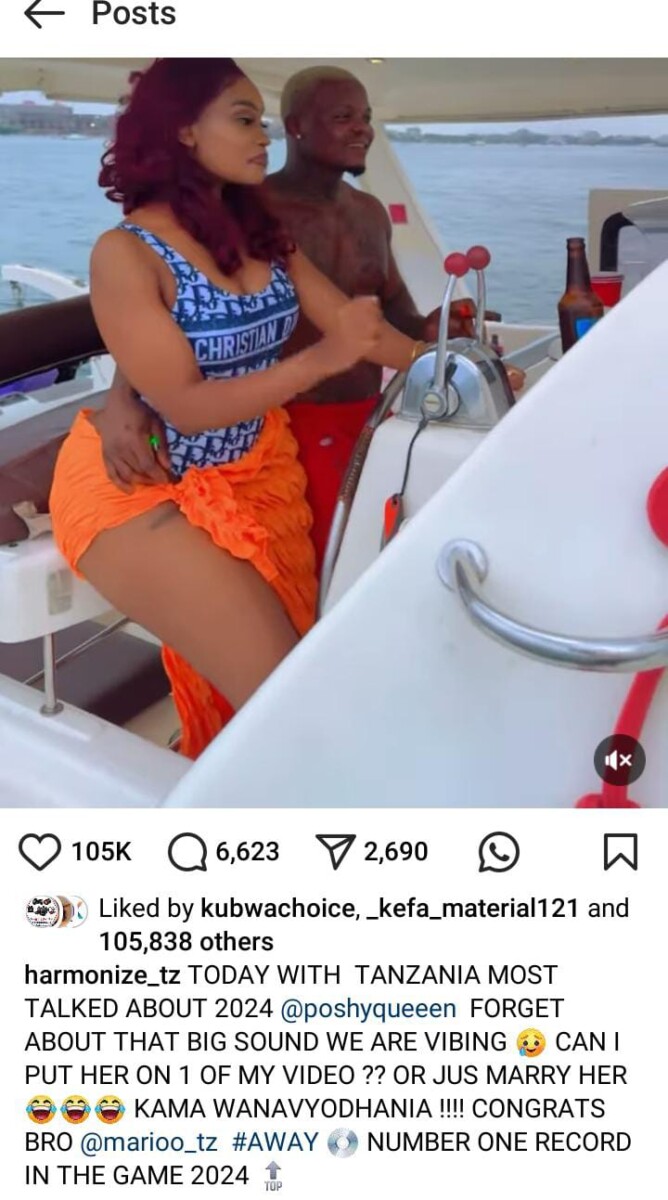The width and height of the screenshot is (668, 1200).
Task: Share the post to WhatsApp
Action: [x=499, y=852]
